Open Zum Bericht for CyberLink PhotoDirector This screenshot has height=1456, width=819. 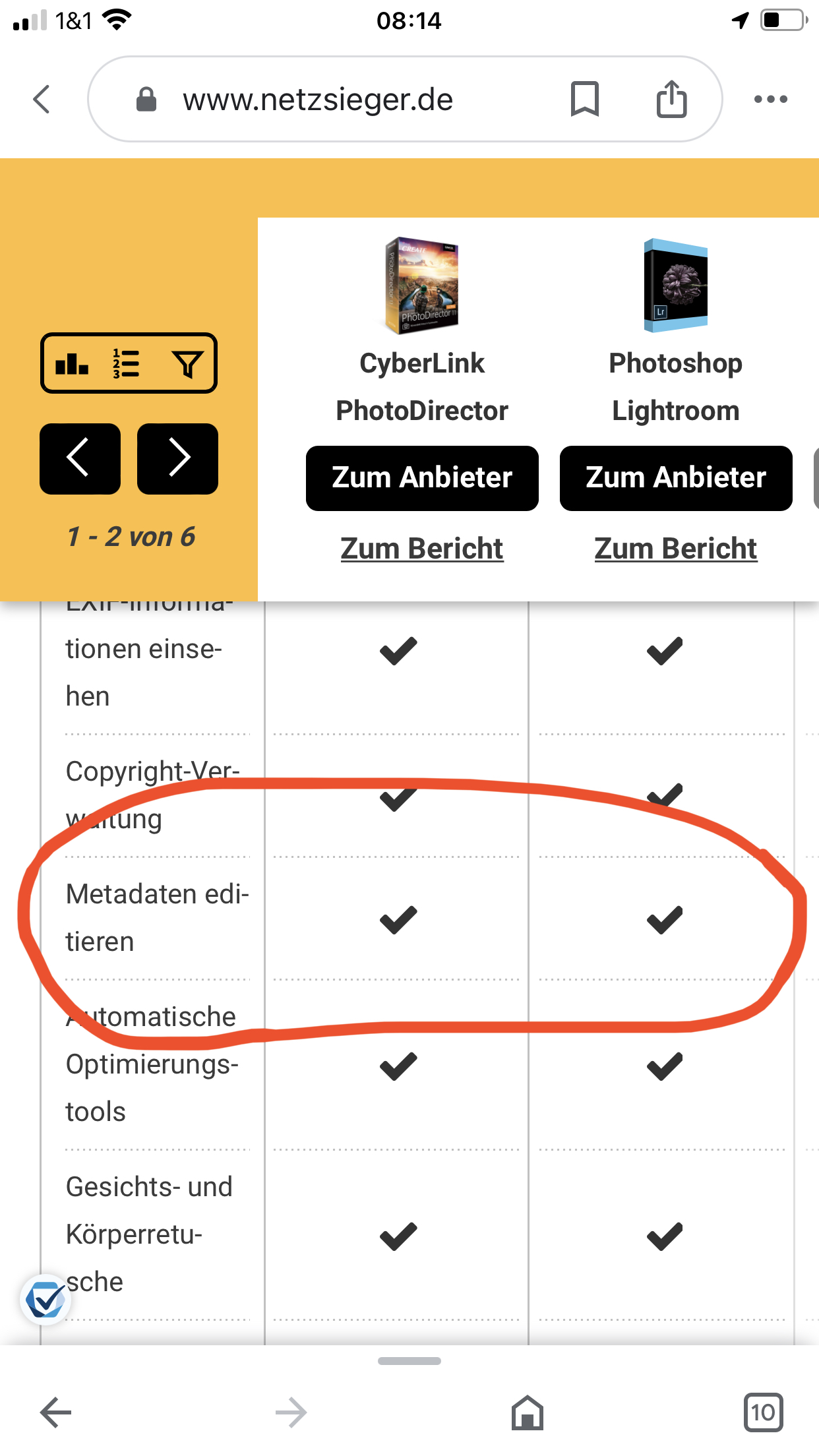(x=422, y=549)
